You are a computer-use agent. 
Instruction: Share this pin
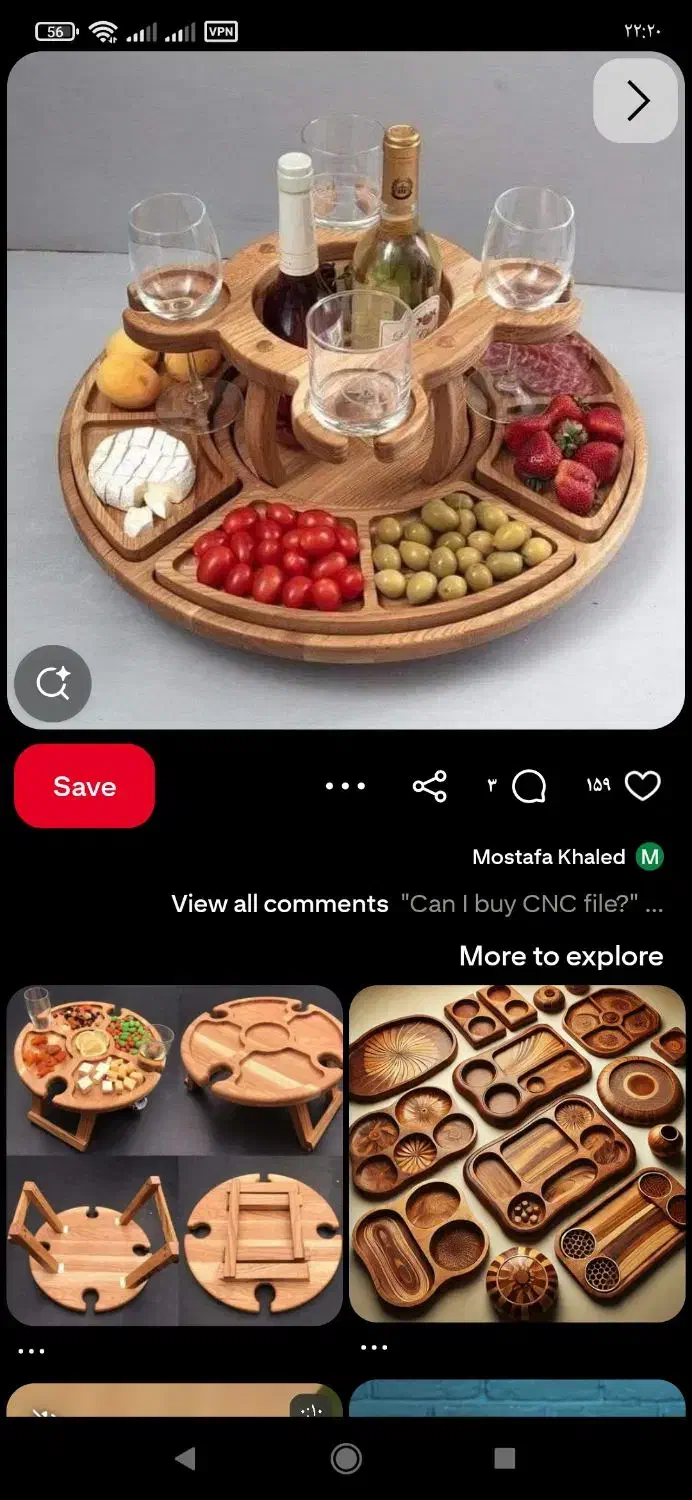point(429,786)
